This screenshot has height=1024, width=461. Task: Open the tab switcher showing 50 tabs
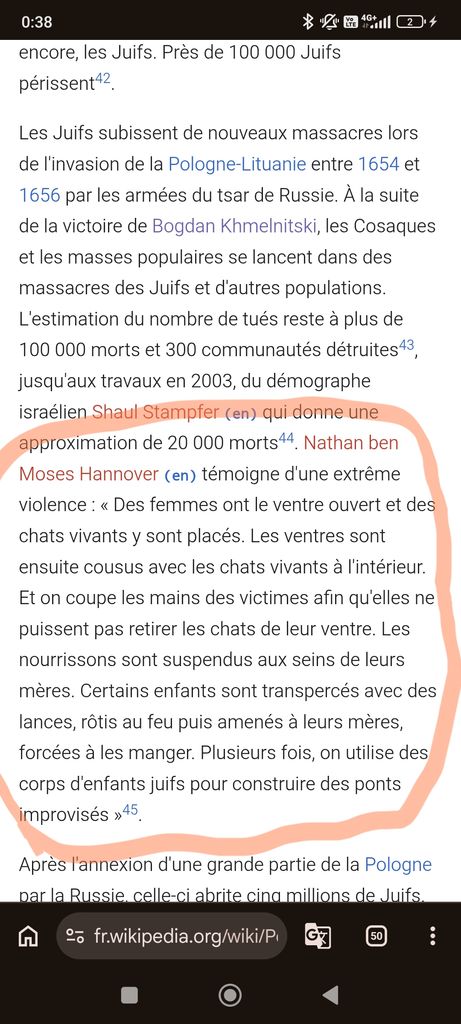[x=376, y=937]
